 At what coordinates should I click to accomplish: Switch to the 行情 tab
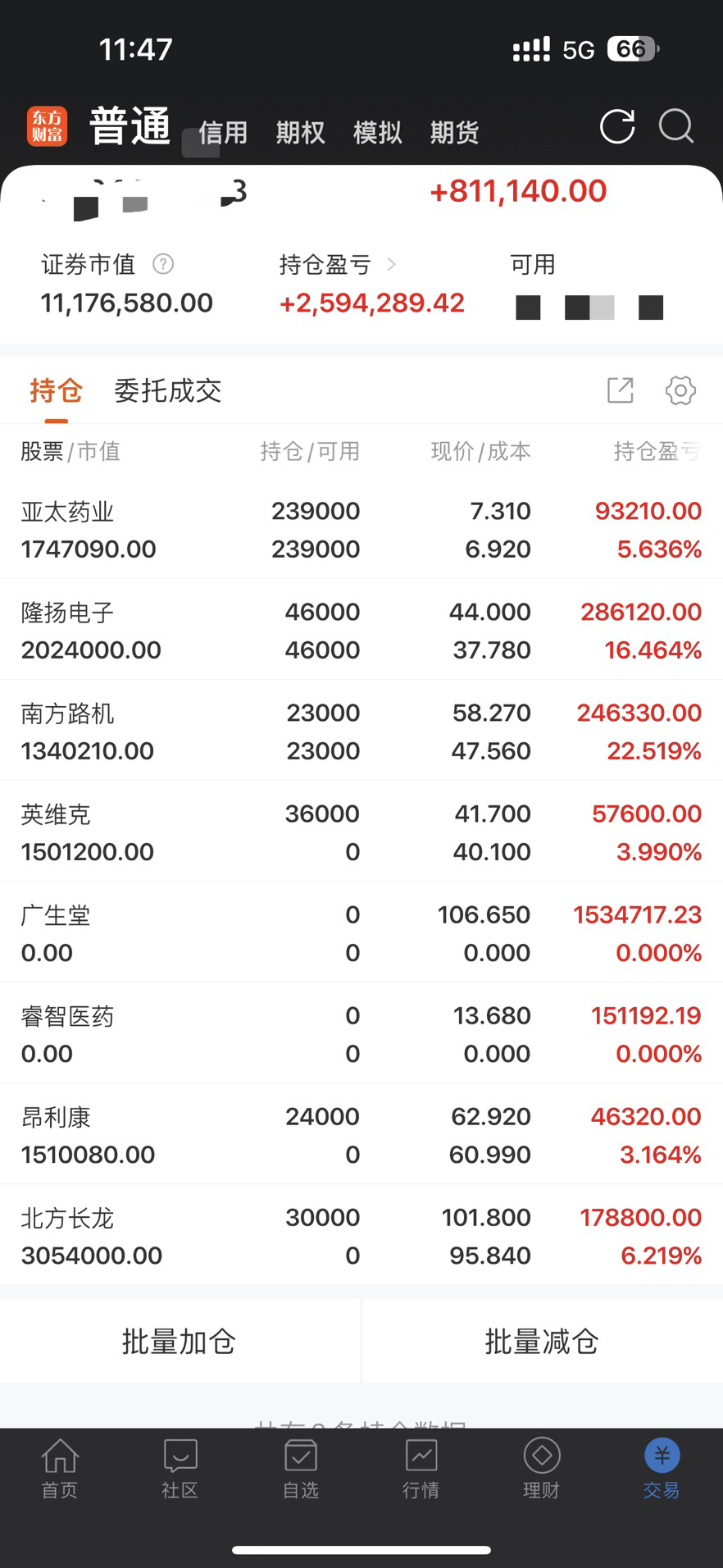pos(421,1468)
